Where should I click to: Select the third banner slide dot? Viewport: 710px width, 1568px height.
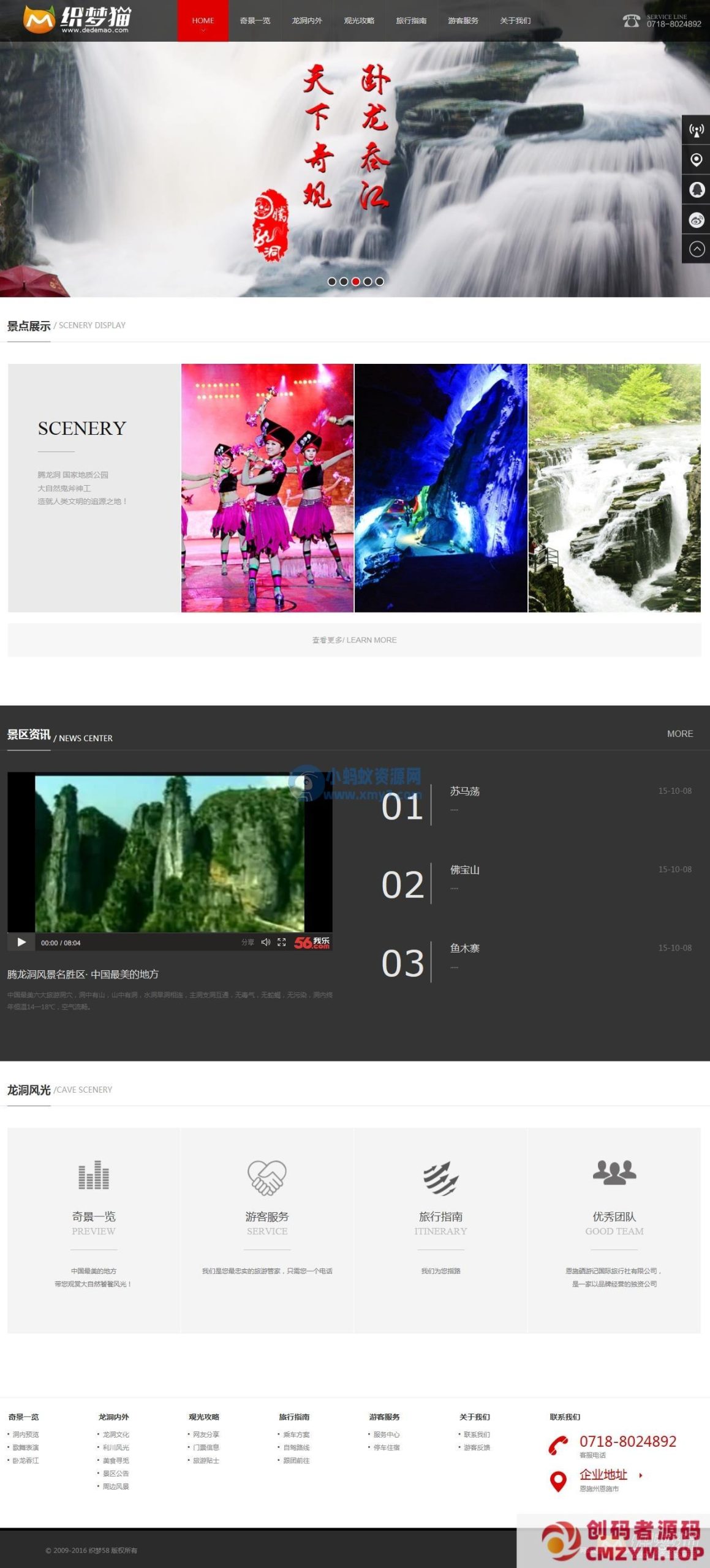pos(355,282)
